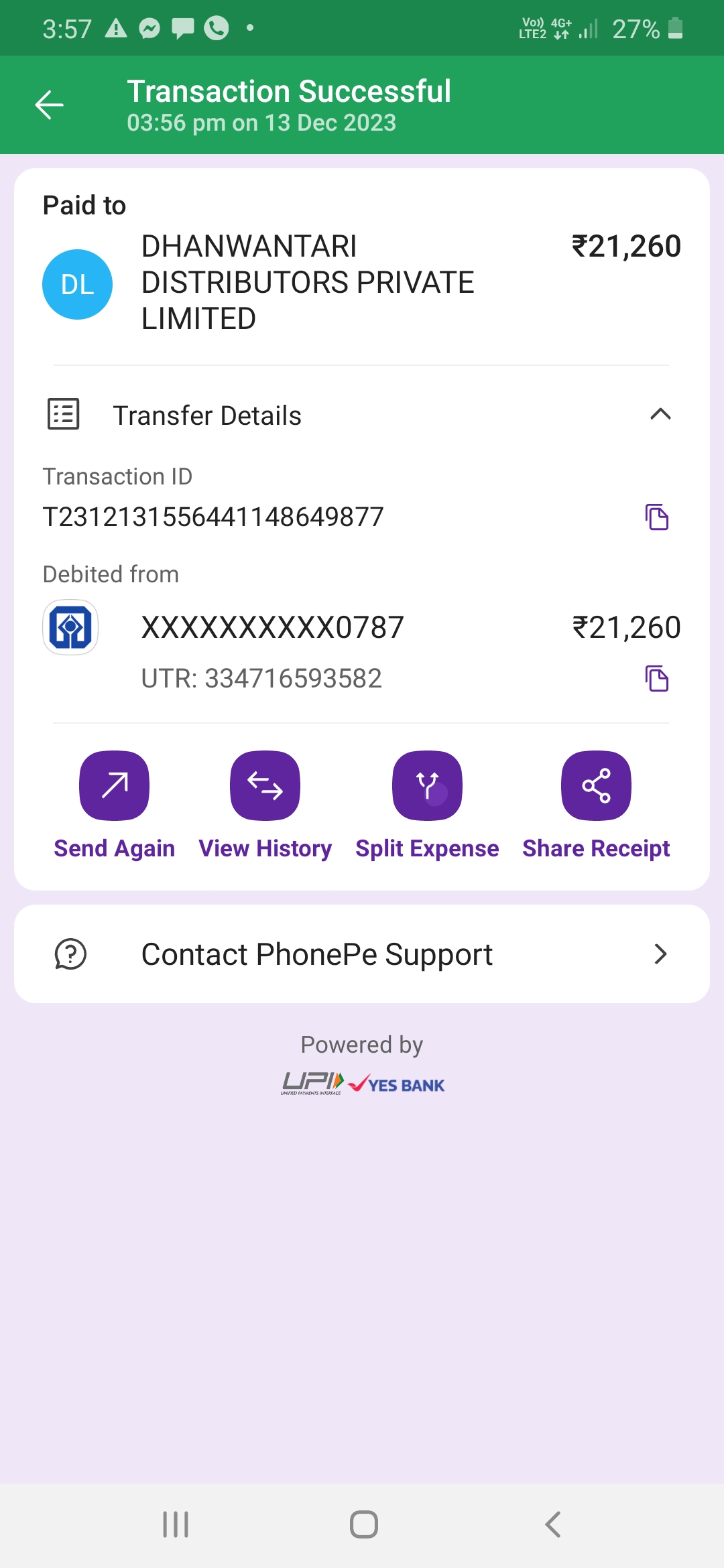Collapse the Transfer Details section
Image resolution: width=724 pixels, height=1568 pixels.
[x=660, y=415]
